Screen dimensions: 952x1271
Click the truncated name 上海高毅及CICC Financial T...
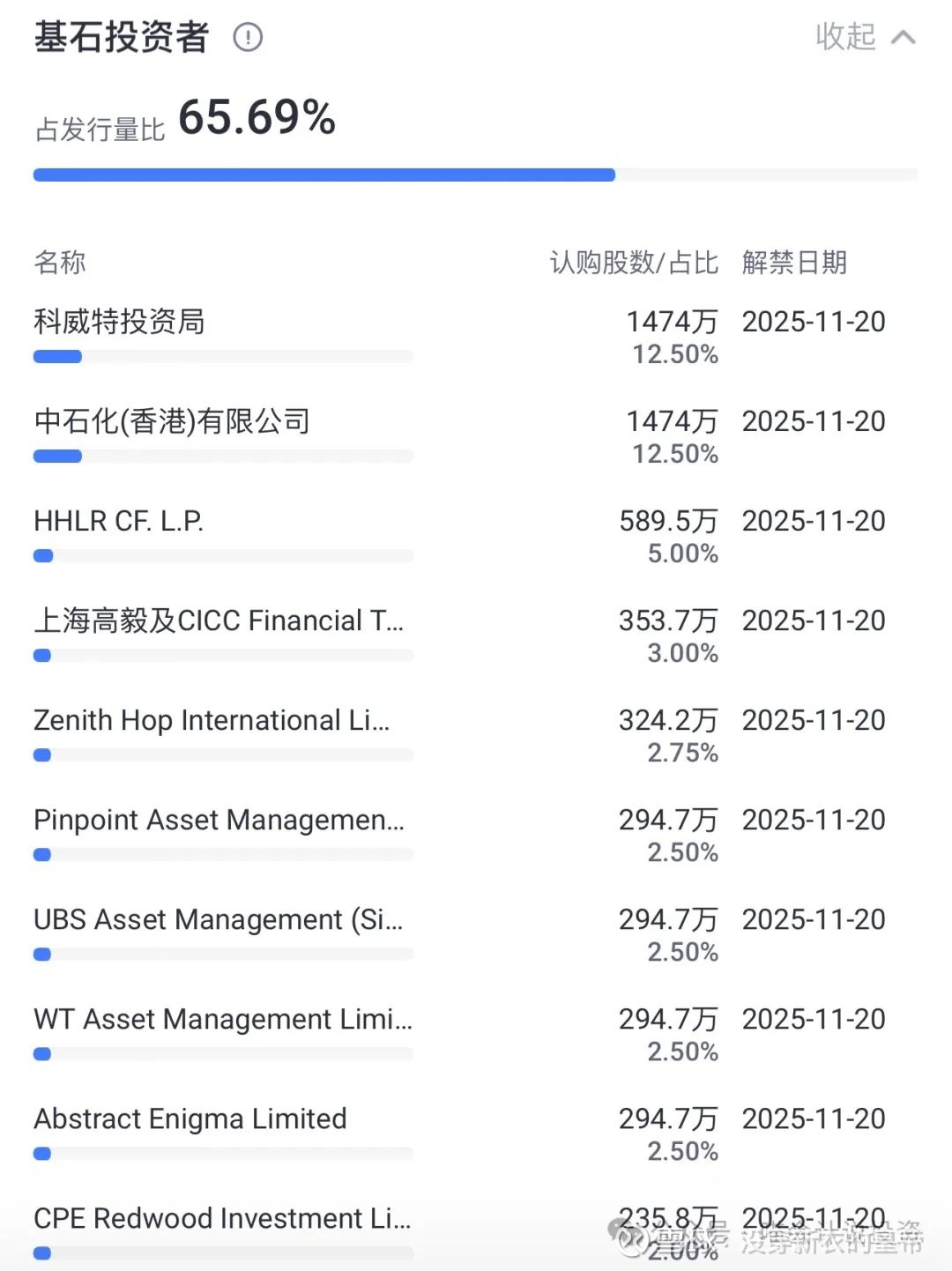click(x=218, y=621)
